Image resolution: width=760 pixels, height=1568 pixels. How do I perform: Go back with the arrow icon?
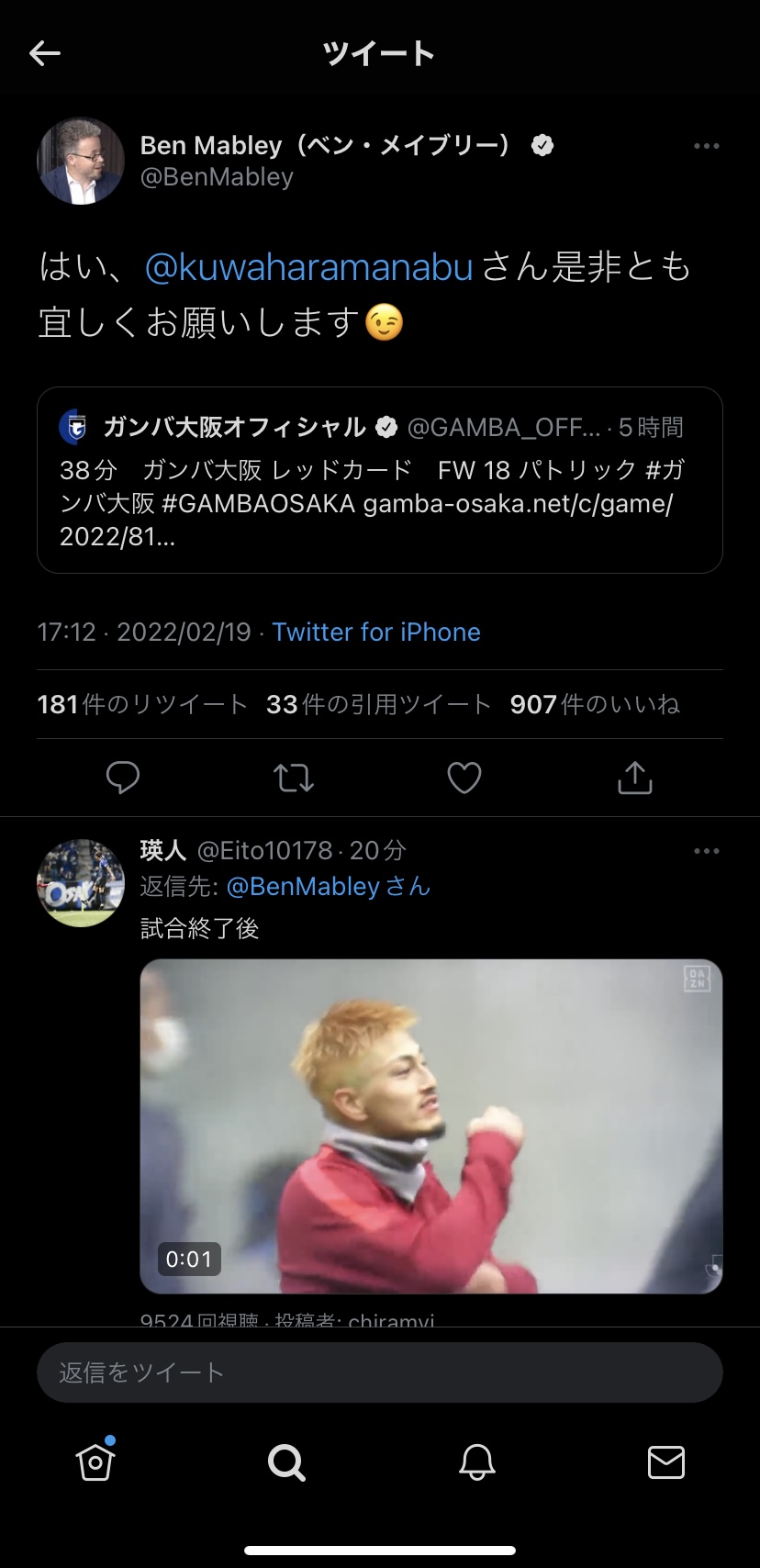45,53
